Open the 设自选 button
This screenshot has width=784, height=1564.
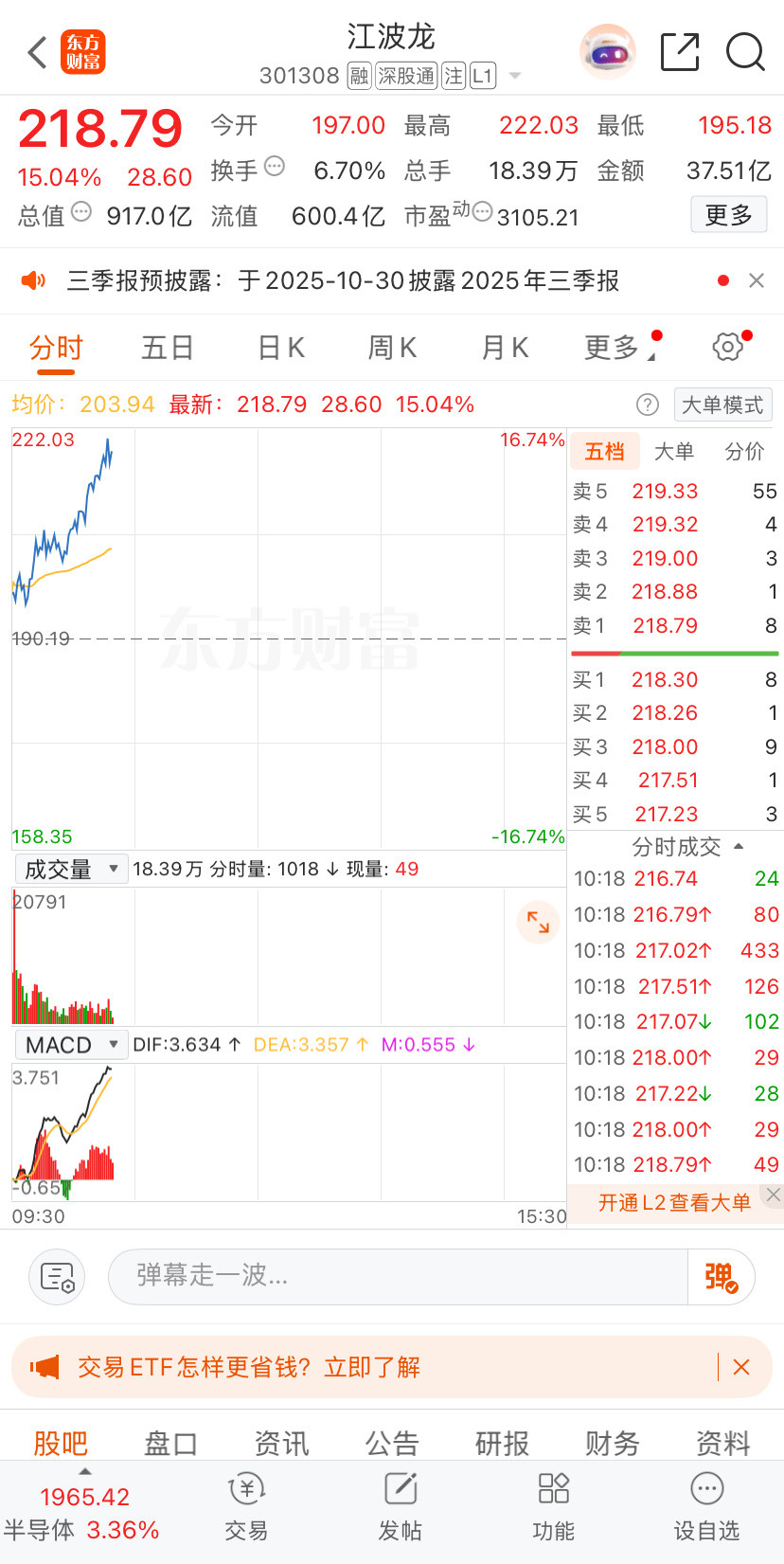706,1506
